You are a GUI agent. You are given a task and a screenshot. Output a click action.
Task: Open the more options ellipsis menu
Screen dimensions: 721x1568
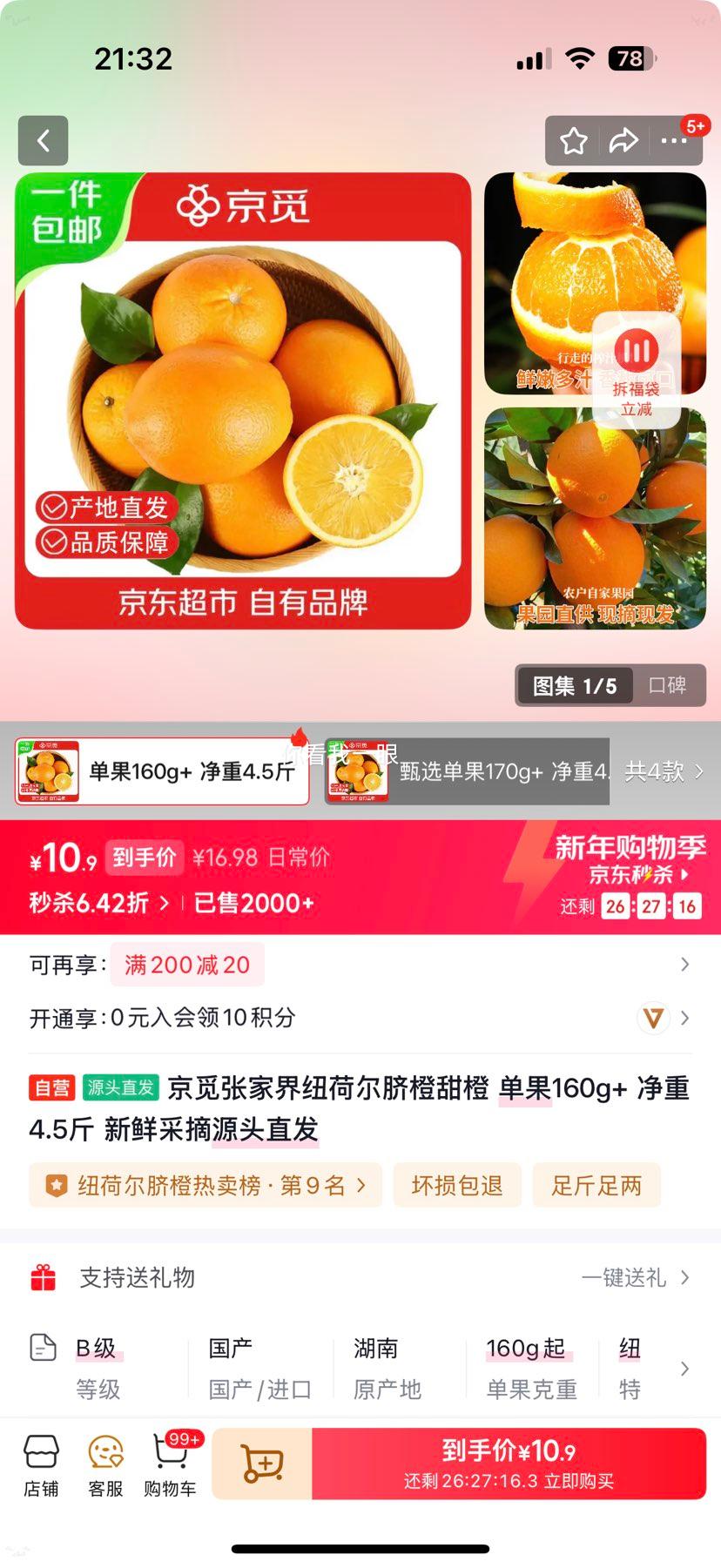click(676, 140)
